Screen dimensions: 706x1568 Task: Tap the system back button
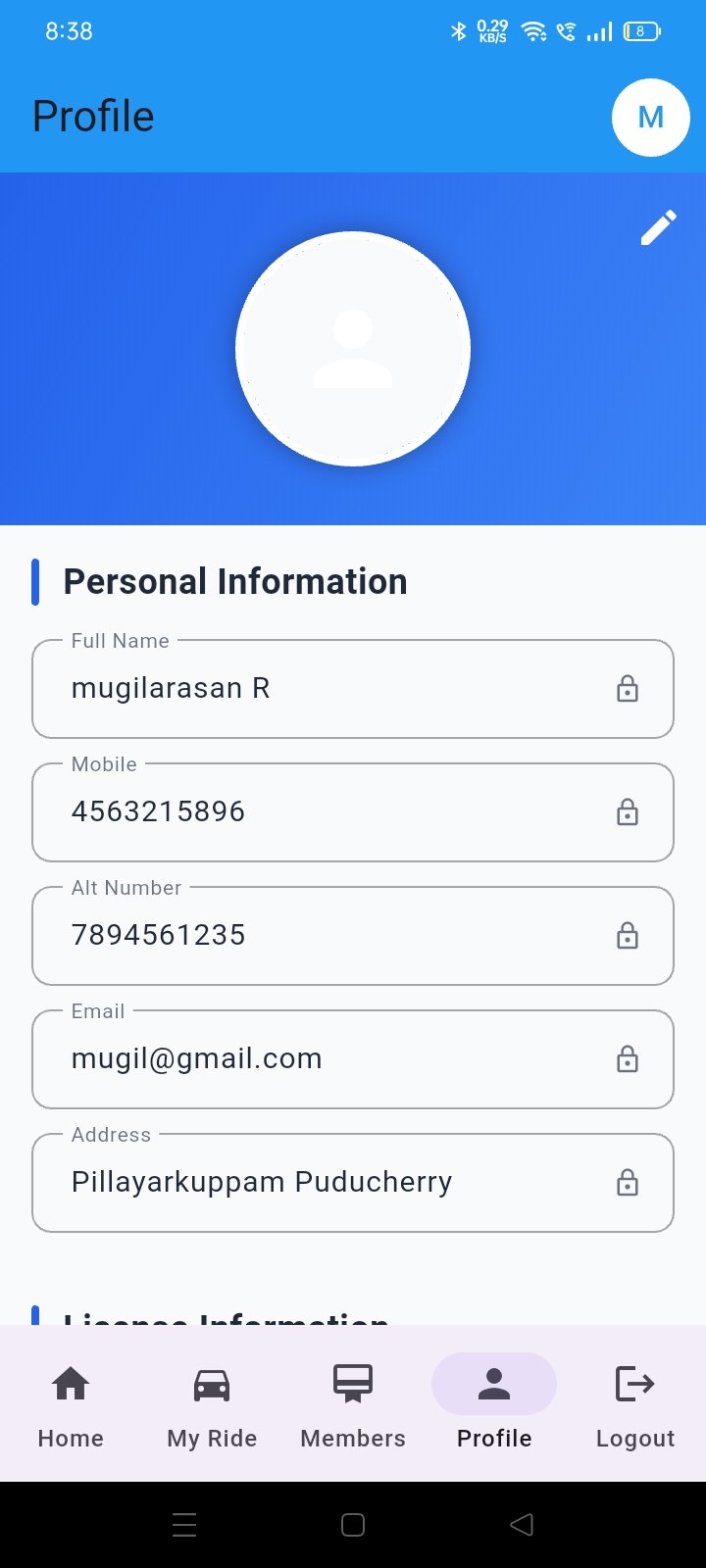tap(522, 1525)
